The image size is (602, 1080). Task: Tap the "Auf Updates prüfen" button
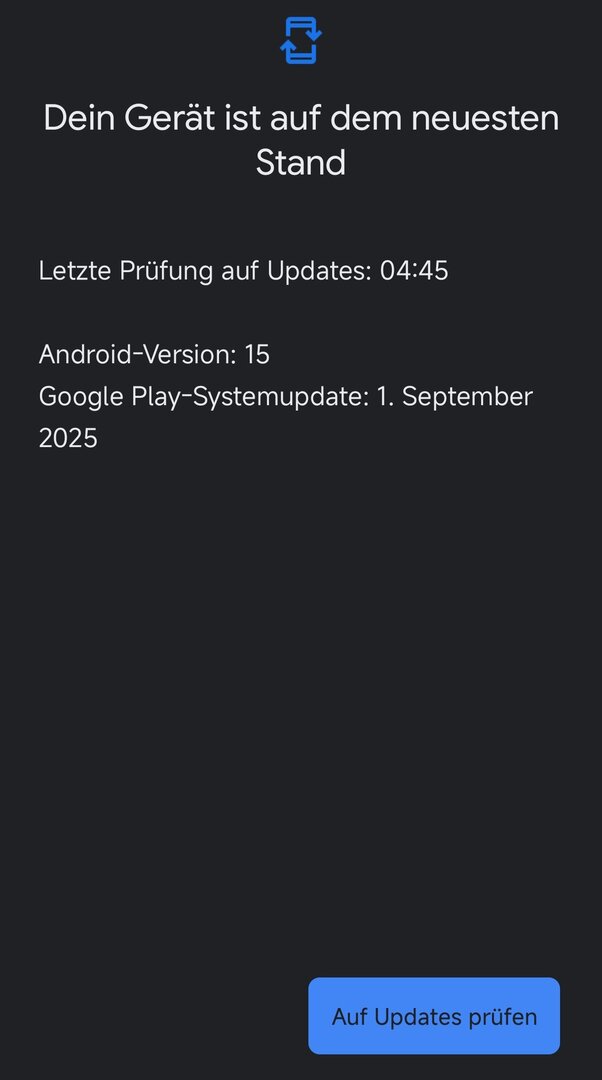[434, 1016]
